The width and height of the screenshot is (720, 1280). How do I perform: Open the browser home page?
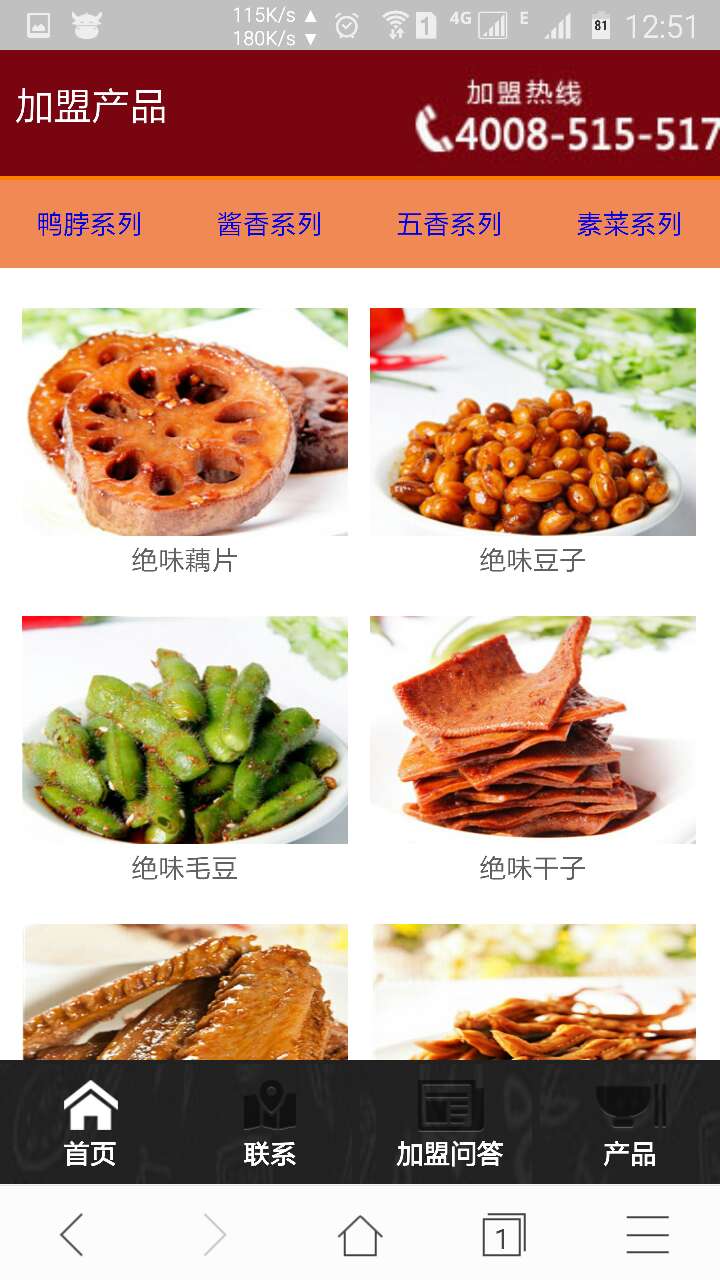(360, 1235)
